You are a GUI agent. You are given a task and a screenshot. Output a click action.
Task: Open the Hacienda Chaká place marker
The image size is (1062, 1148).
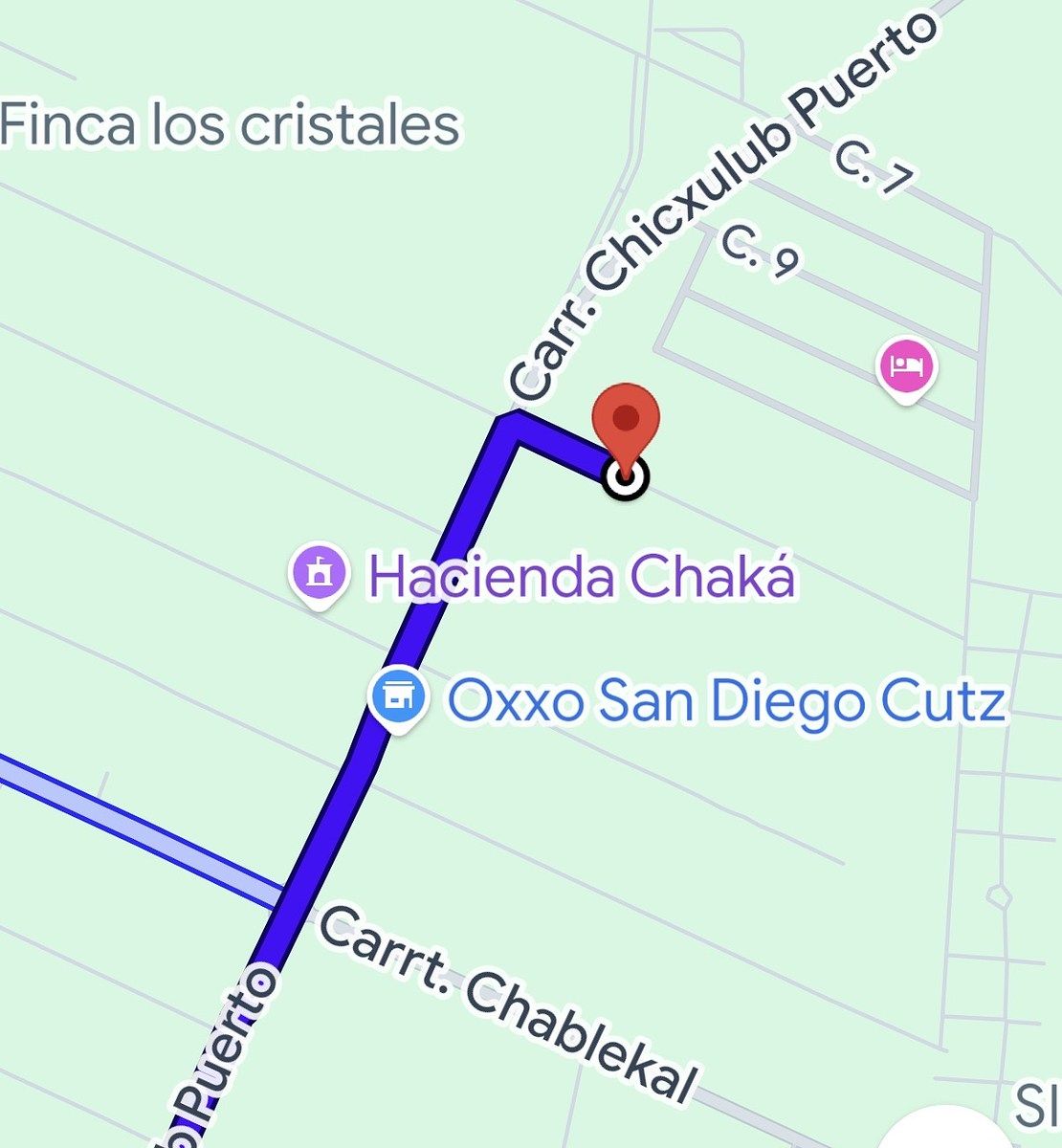click(x=320, y=574)
